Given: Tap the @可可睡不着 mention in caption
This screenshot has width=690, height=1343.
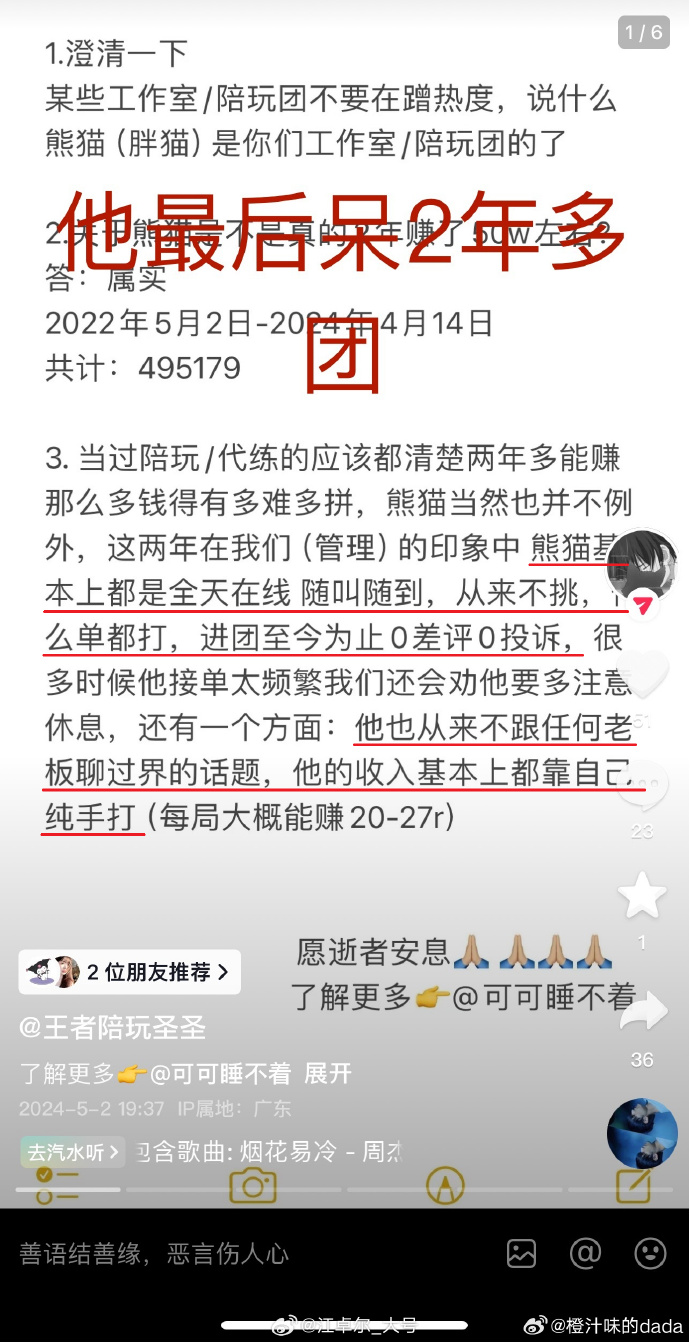Looking at the screenshot, I should [220, 1074].
